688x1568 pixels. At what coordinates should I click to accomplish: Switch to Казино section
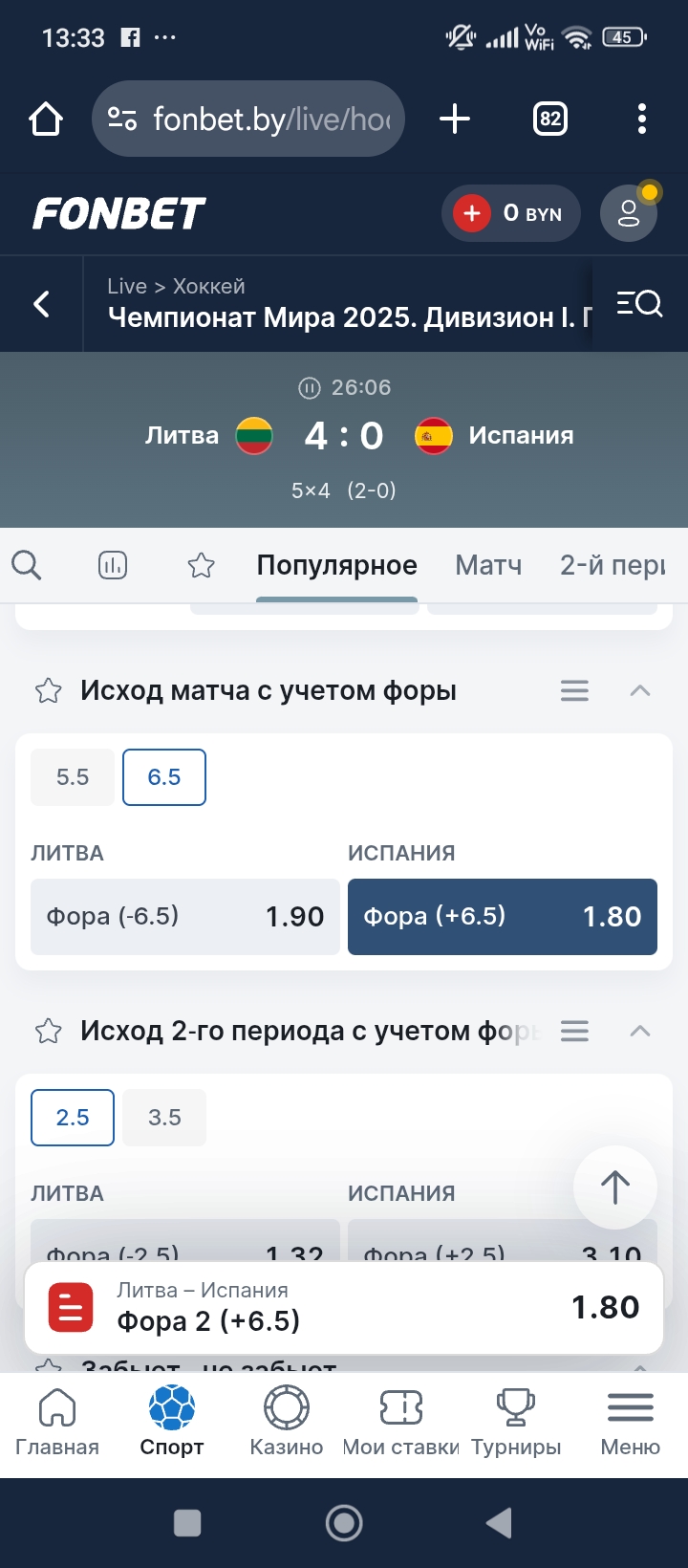(287, 1422)
